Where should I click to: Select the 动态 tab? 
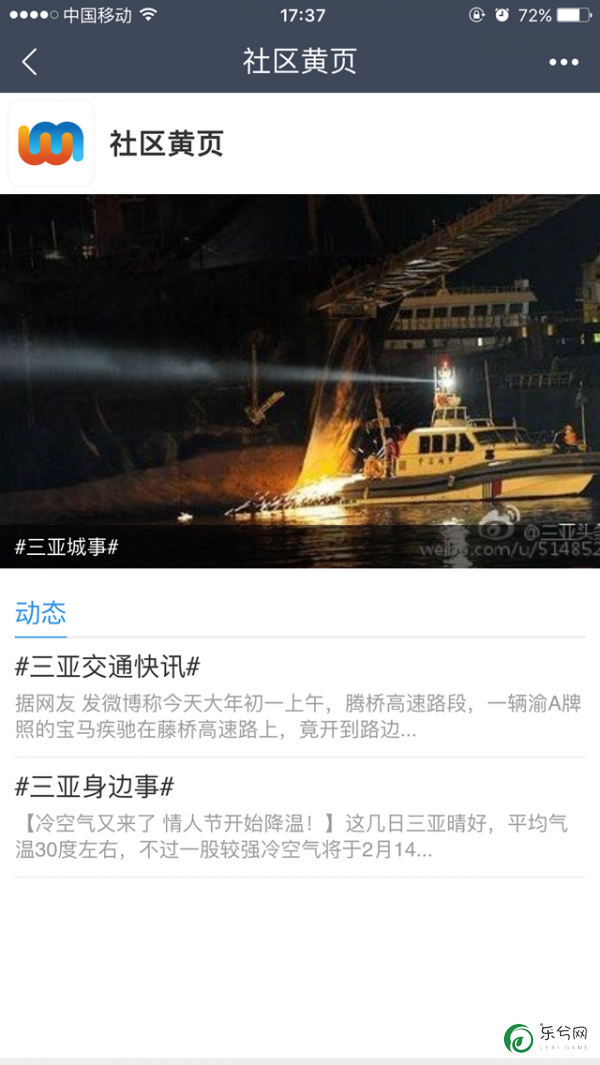coord(41,613)
